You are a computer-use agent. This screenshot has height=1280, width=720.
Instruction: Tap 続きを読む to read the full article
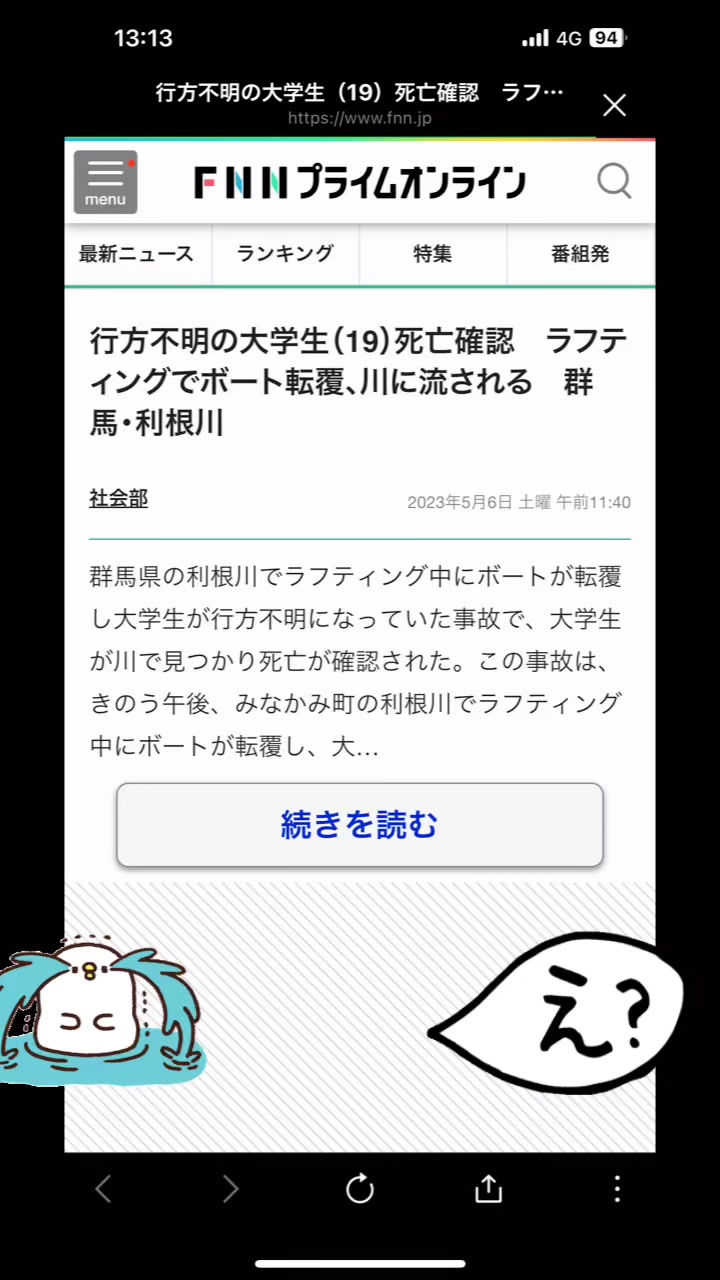coord(360,825)
